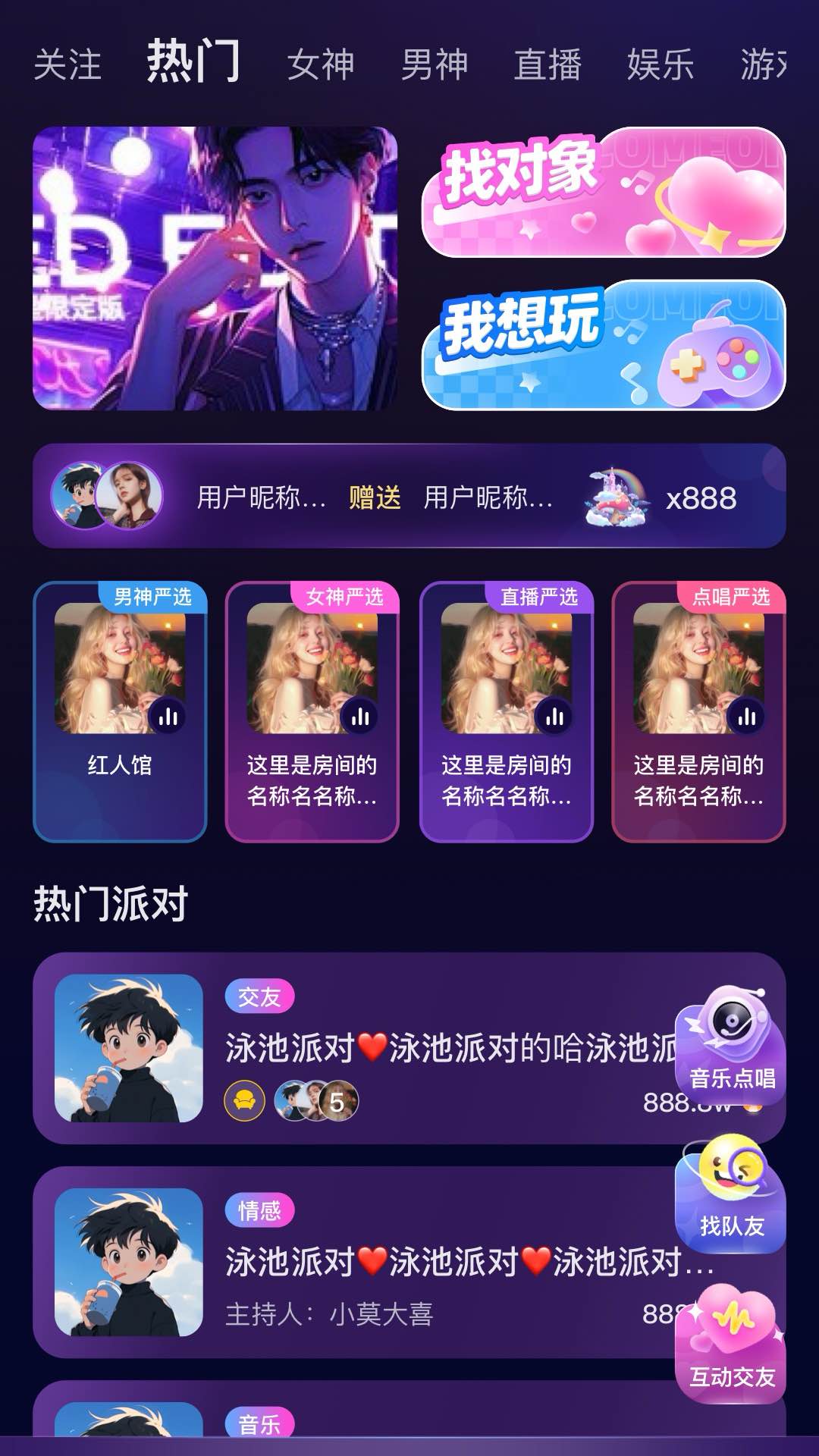Image resolution: width=819 pixels, height=1456 pixels.
Task: Select the 女神 tab
Action: 321,64
